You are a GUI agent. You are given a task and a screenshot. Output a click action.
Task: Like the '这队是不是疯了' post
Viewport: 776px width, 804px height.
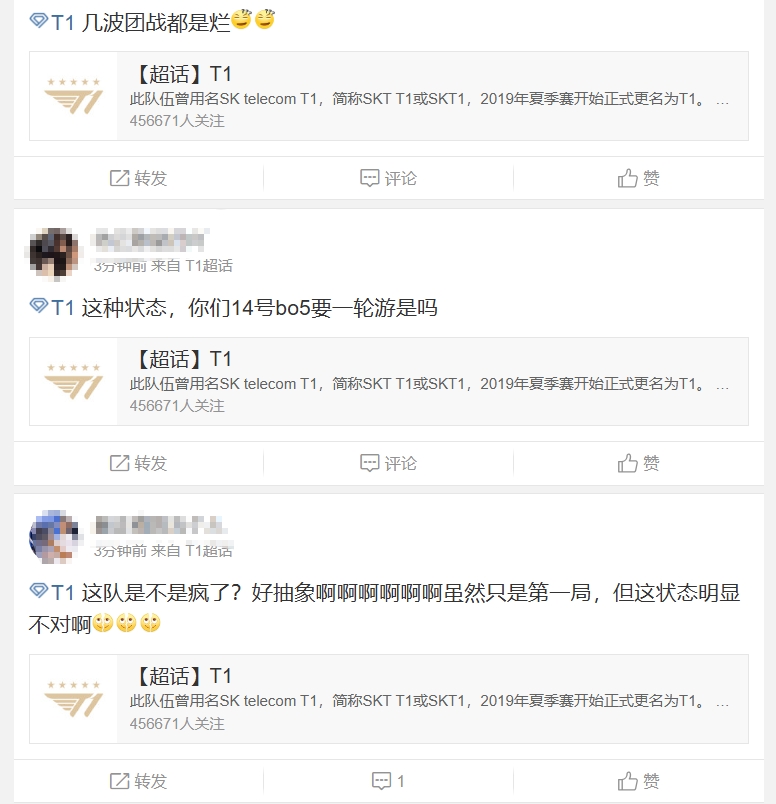[638, 780]
